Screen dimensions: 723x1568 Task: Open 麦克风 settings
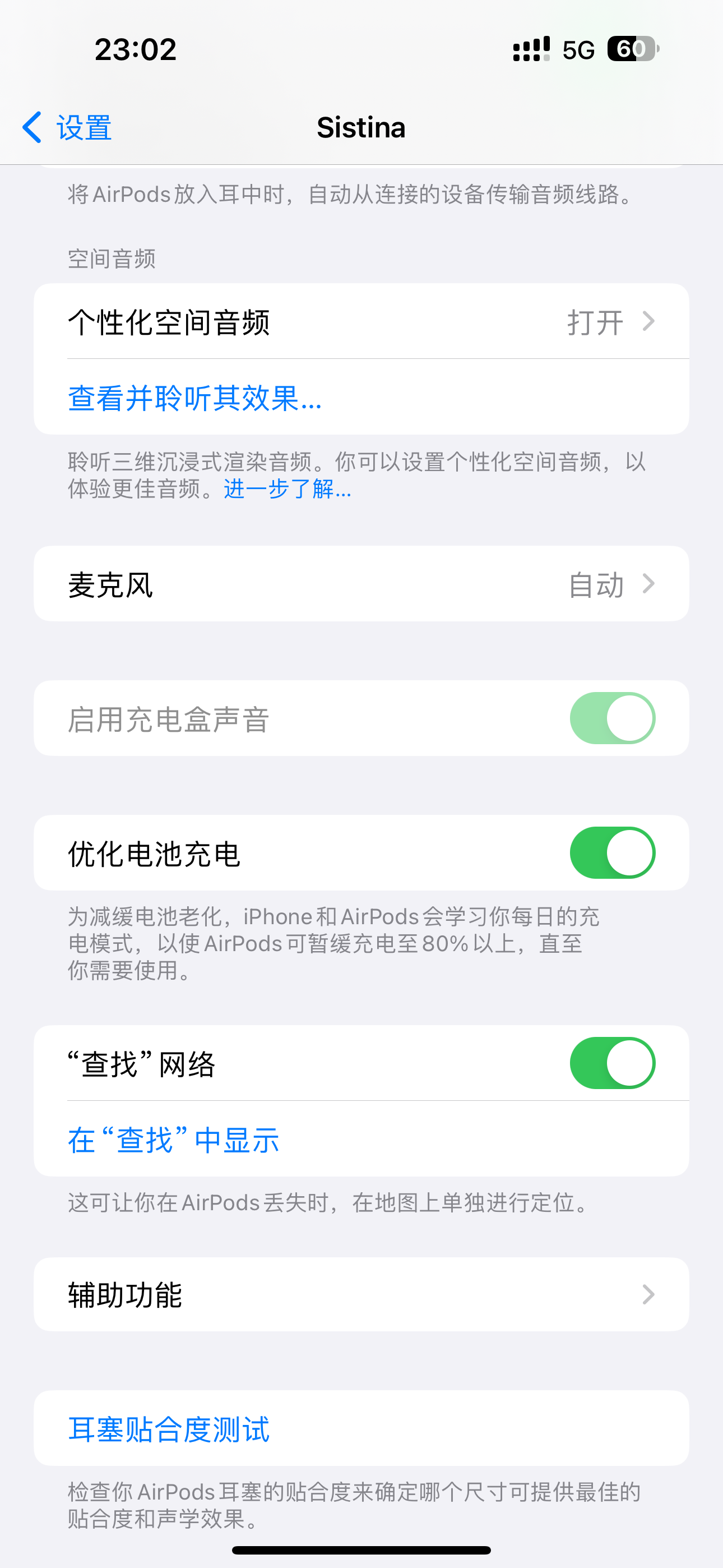[361, 584]
